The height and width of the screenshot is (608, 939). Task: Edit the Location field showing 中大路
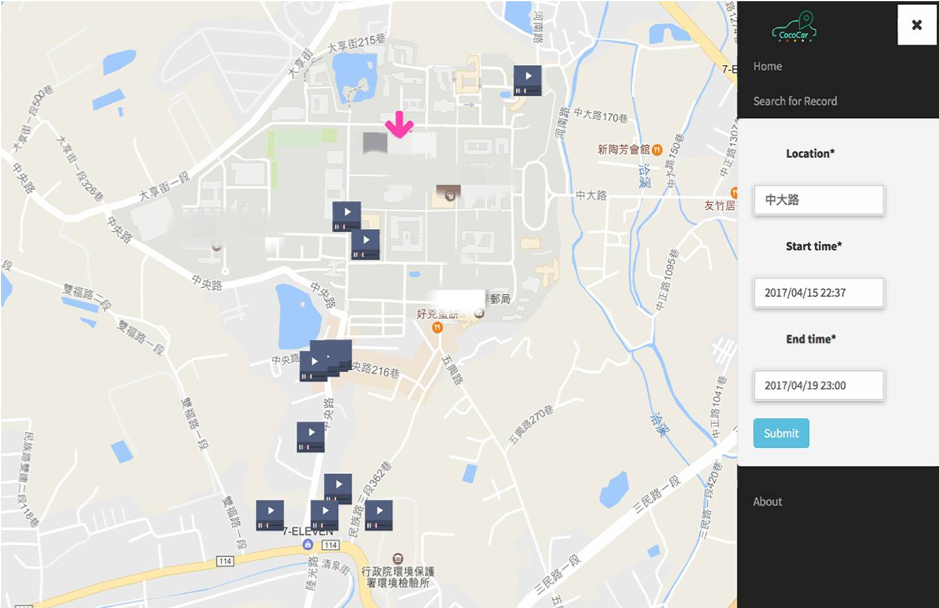point(818,200)
